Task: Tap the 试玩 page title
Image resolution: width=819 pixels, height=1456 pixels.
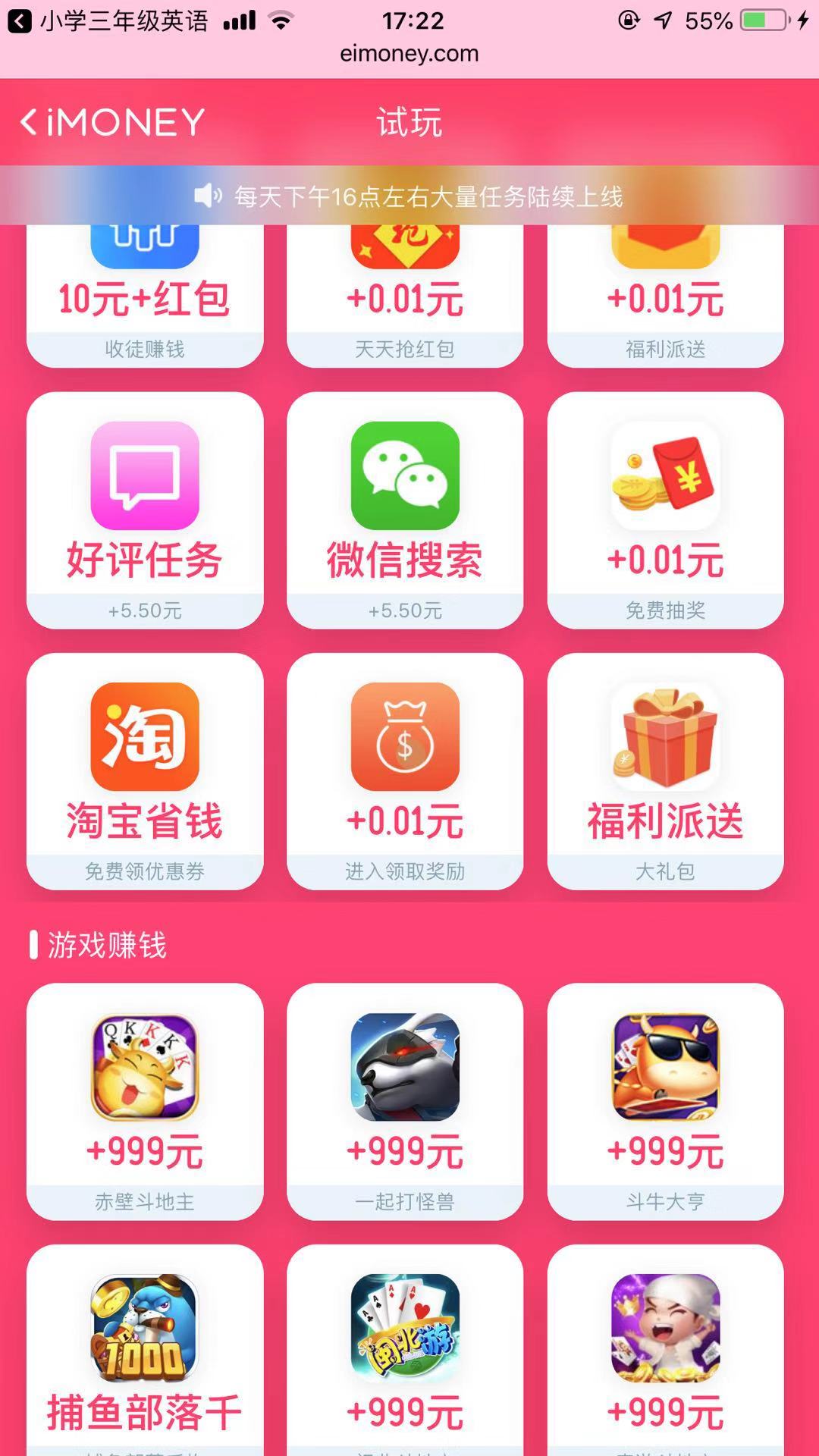Action: (x=409, y=122)
